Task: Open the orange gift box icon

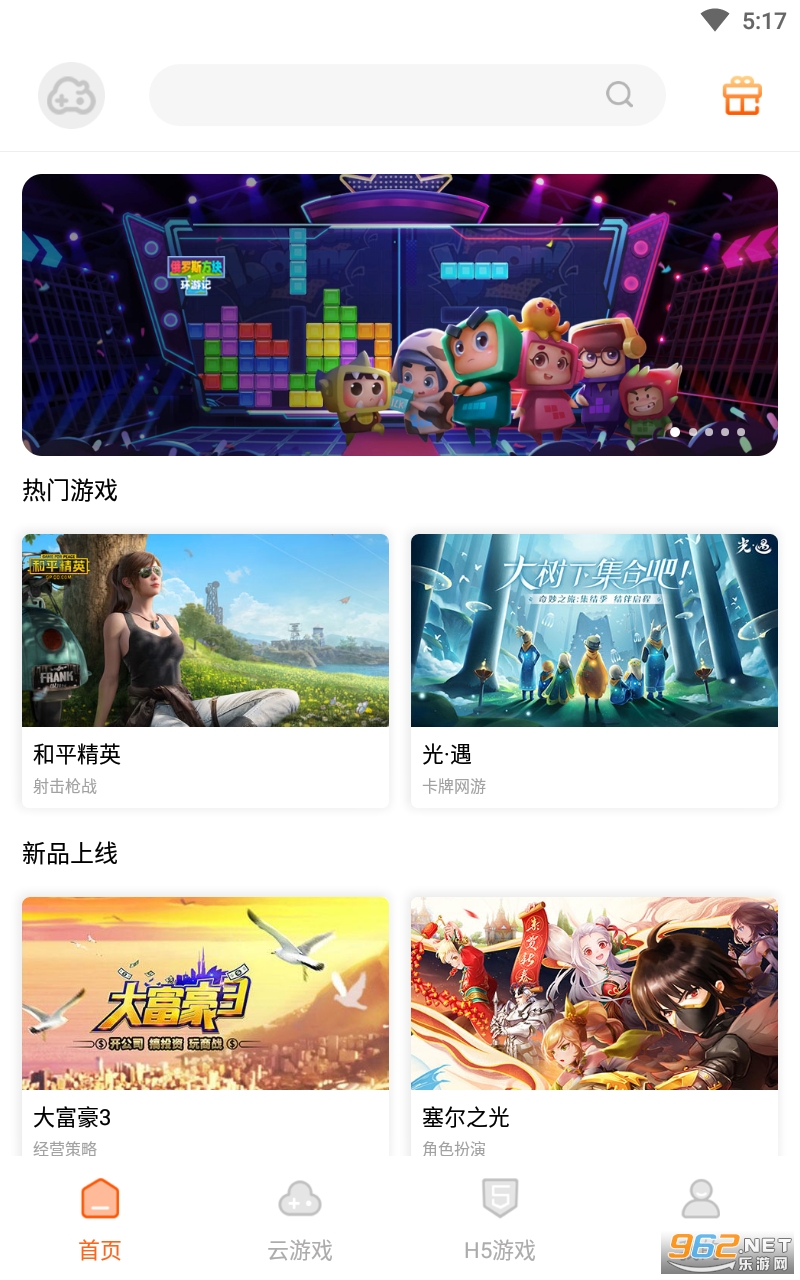Action: [742, 96]
